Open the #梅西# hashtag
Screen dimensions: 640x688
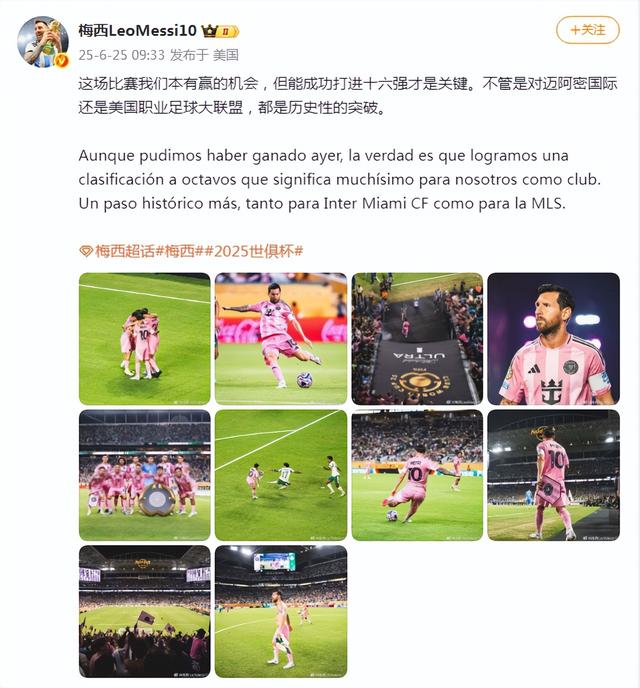pos(176,251)
